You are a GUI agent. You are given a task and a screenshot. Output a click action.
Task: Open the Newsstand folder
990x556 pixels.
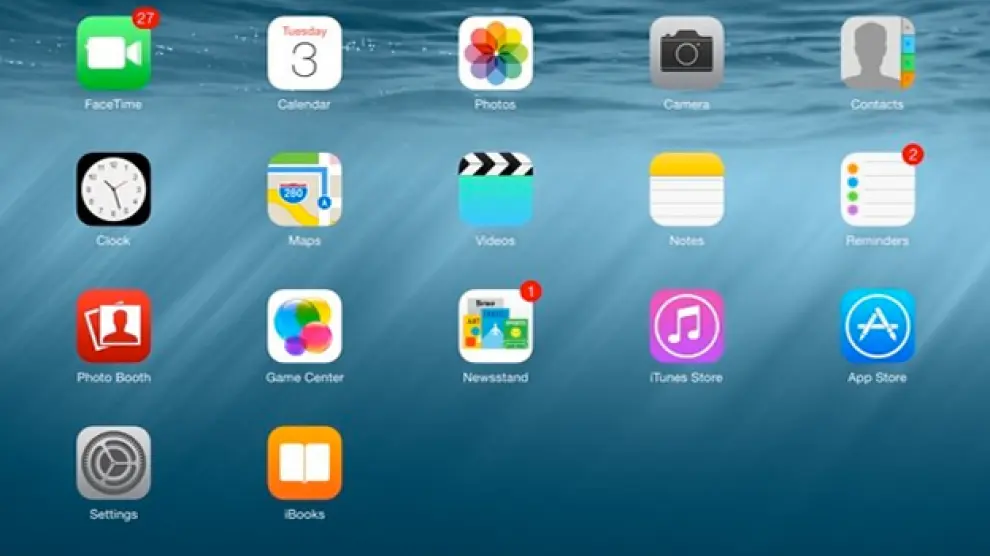point(495,327)
